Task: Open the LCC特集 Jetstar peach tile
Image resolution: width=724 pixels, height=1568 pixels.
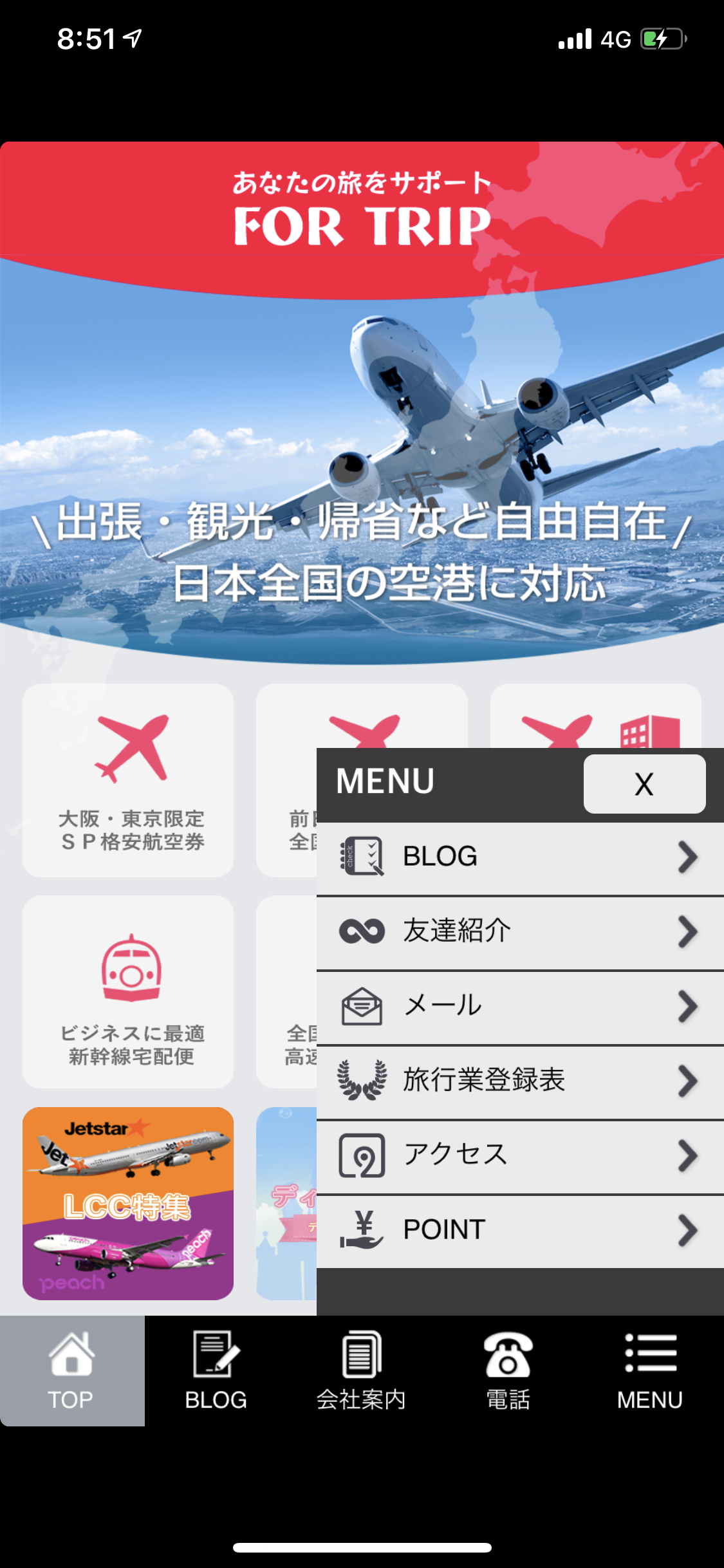Action: (128, 1204)
